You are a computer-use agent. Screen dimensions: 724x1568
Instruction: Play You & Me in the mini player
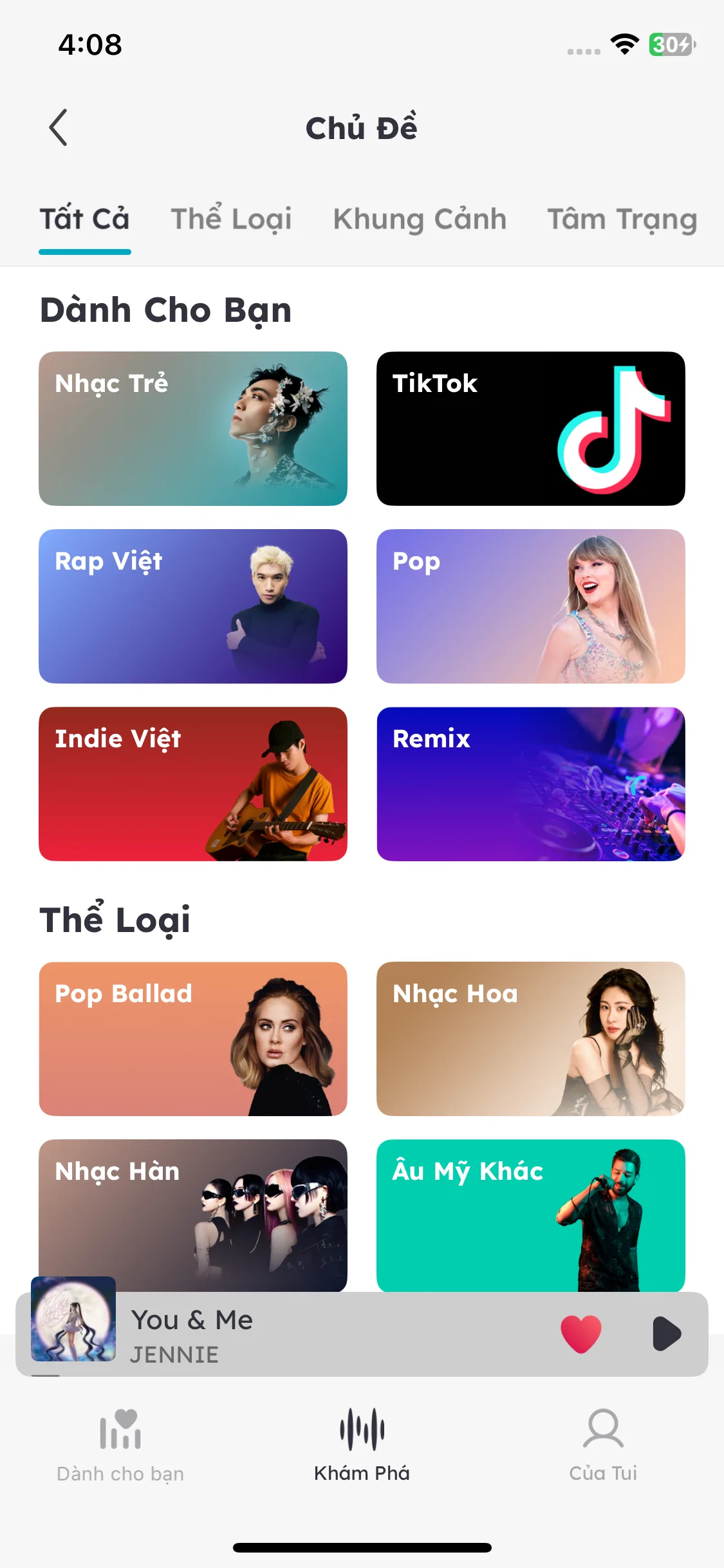point(666,1334)
